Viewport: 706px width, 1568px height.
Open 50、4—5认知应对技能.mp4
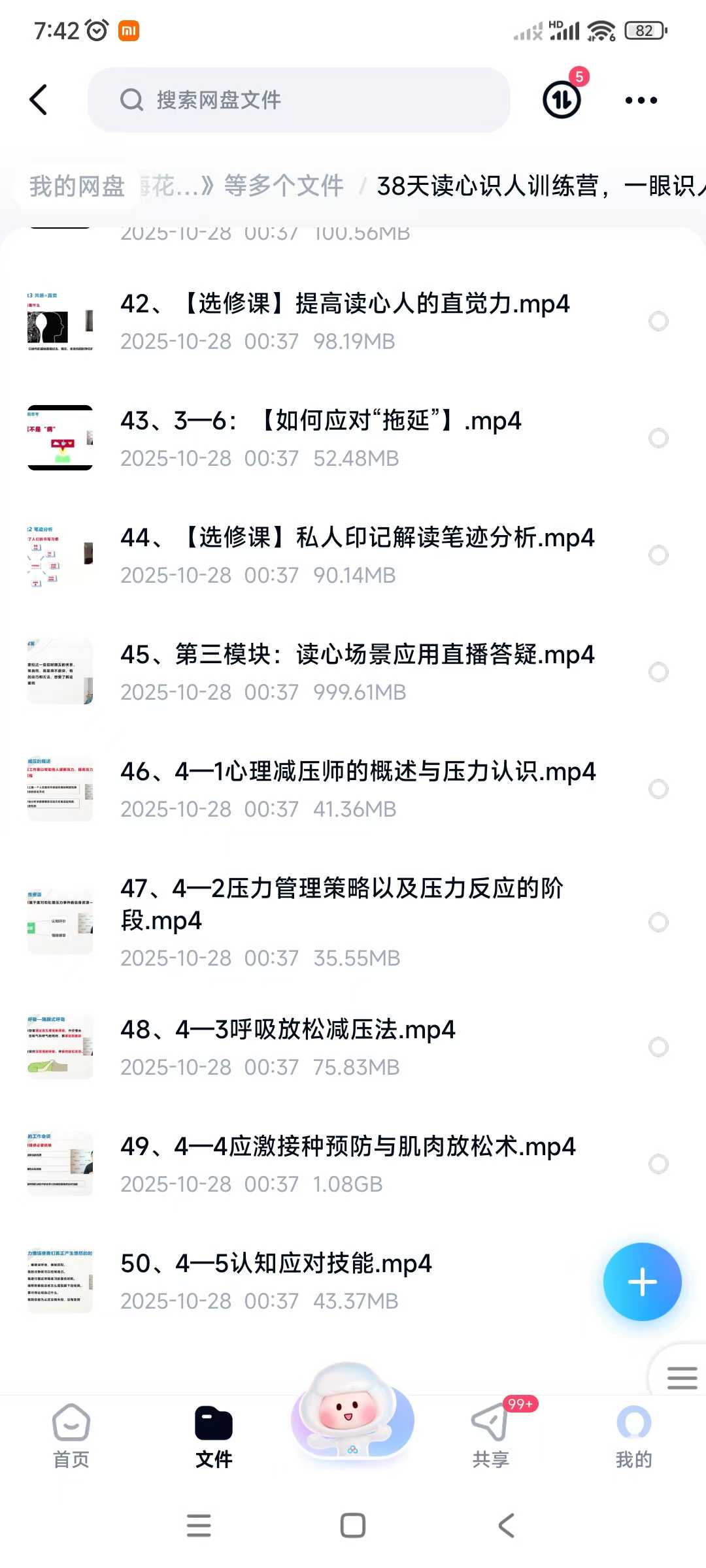276,1264
